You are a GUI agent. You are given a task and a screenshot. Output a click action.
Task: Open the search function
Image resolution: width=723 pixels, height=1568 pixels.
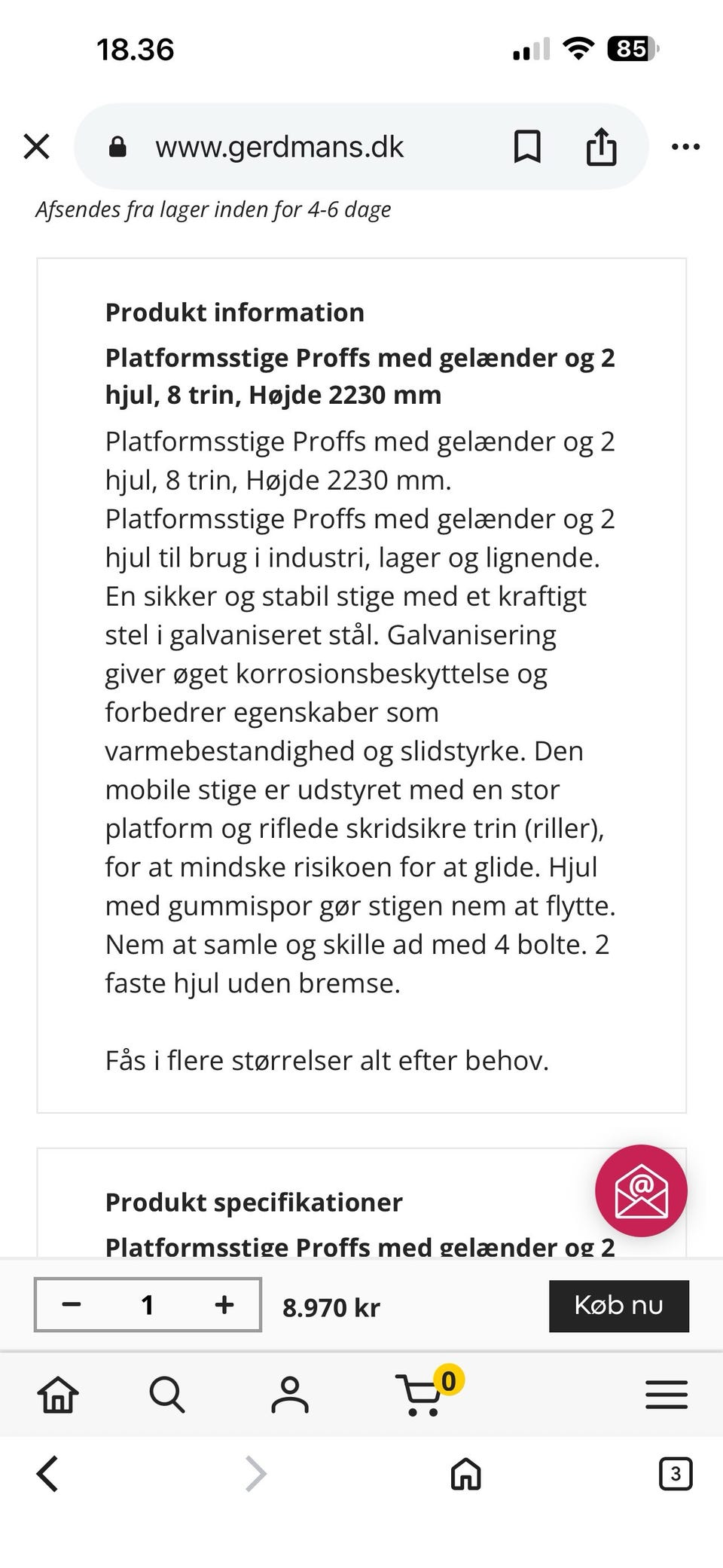(167, 1395)
